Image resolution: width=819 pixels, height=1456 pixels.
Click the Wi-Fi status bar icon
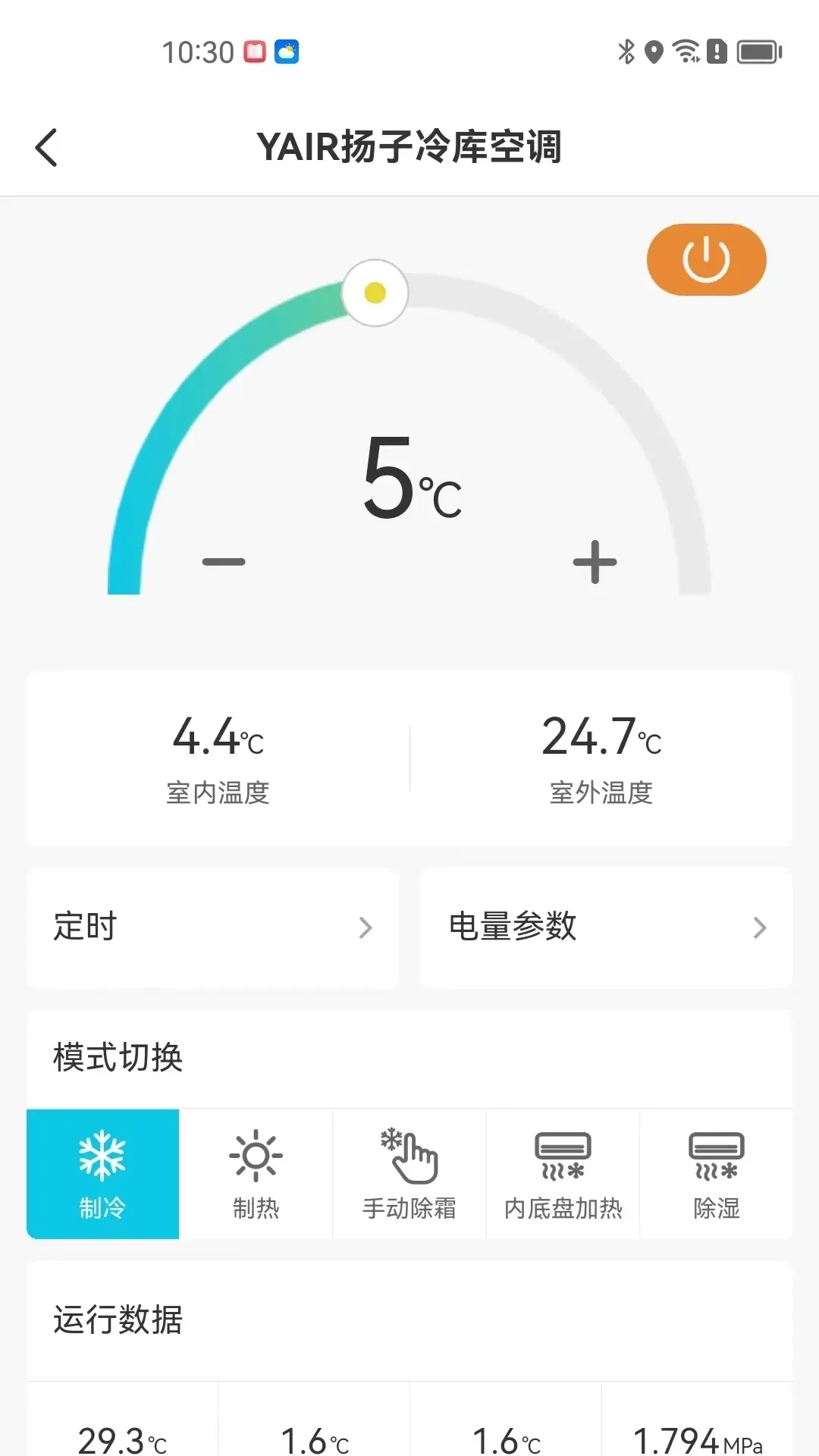683,52
